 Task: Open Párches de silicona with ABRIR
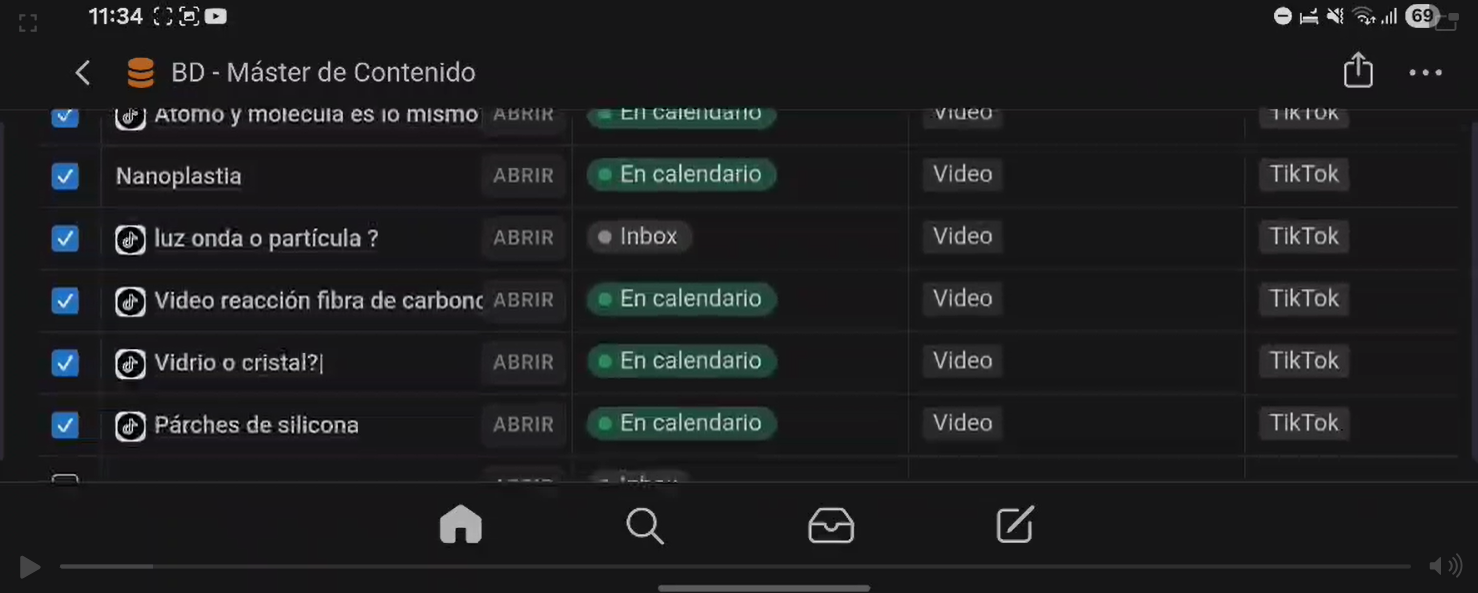pyautogui.click(x=523, y=424)
